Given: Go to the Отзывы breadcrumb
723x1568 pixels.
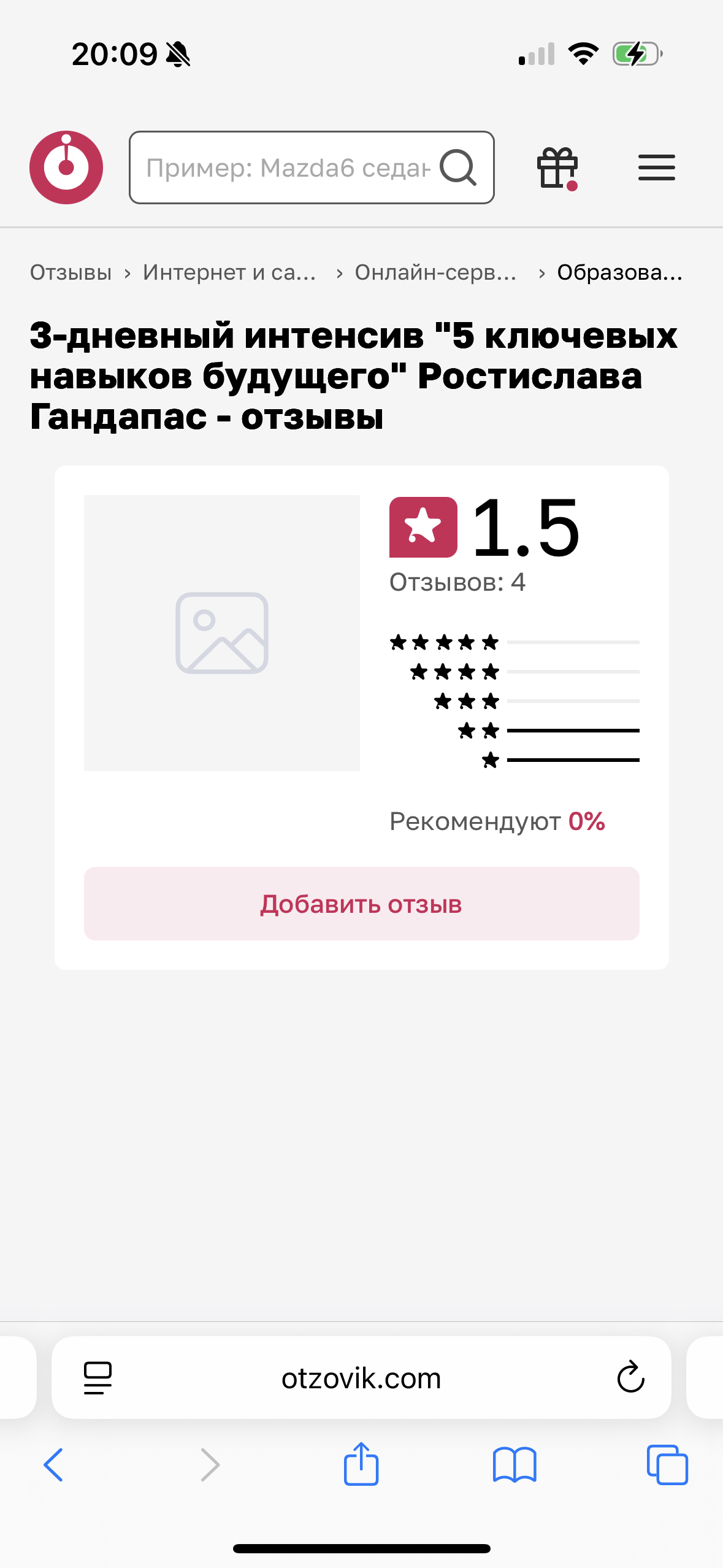Looking at the screenshot, I should pos(71,272).
